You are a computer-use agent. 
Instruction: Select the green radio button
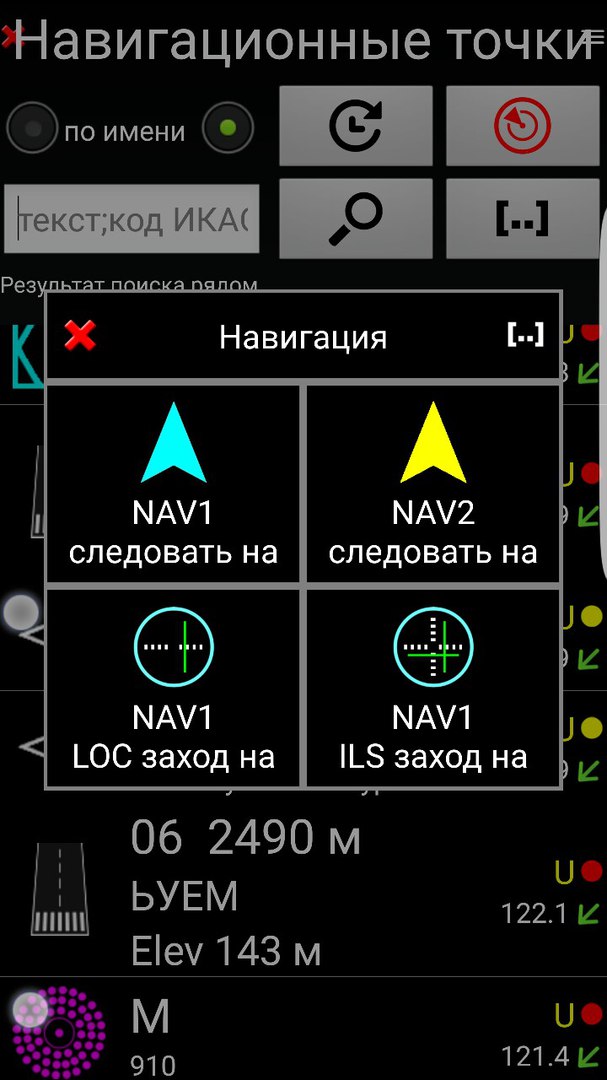coord(228,129)
